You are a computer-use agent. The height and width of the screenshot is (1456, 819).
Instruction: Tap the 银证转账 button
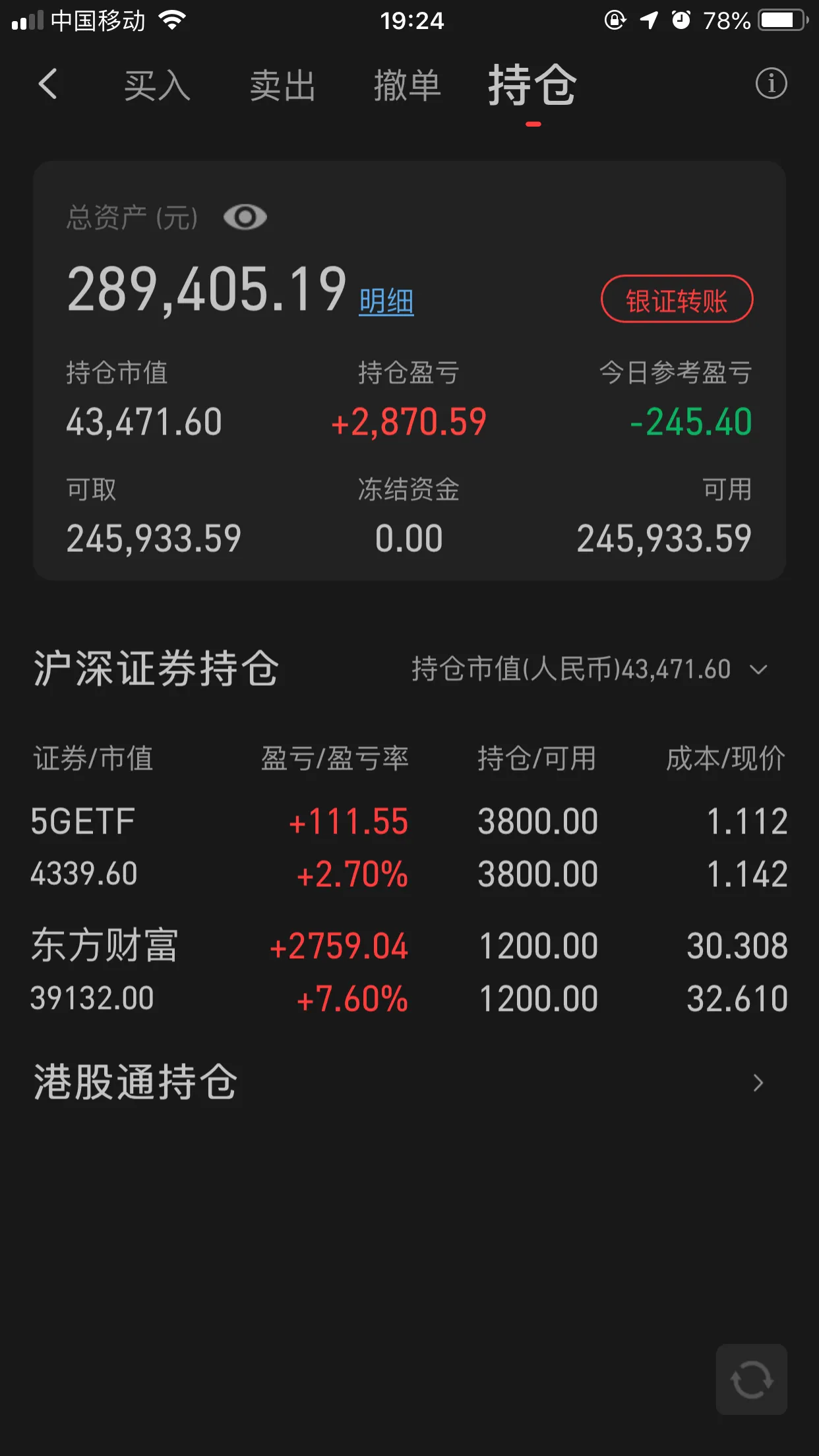(x=677, y=299)
